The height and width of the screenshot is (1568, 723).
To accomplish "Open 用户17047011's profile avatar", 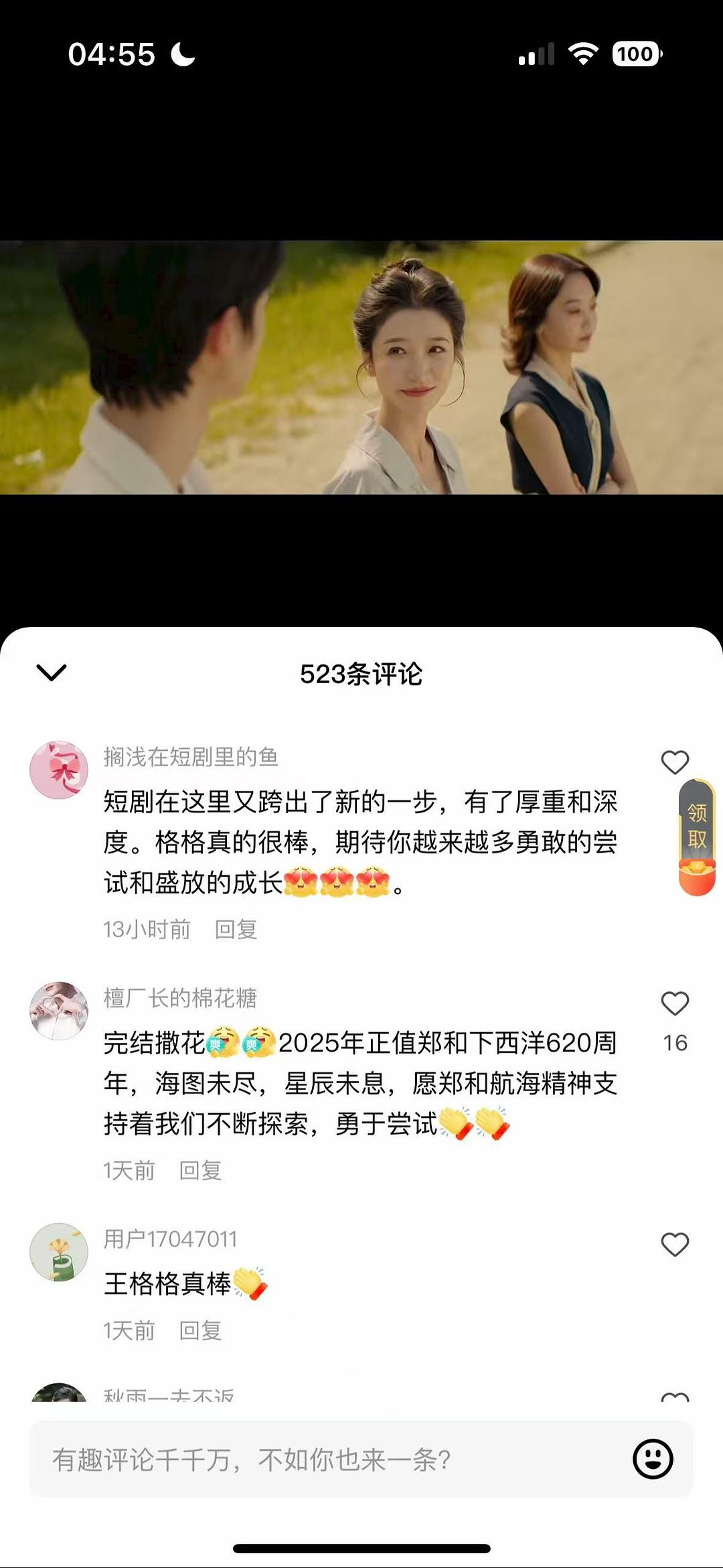I will click(x=59, y=1252).
